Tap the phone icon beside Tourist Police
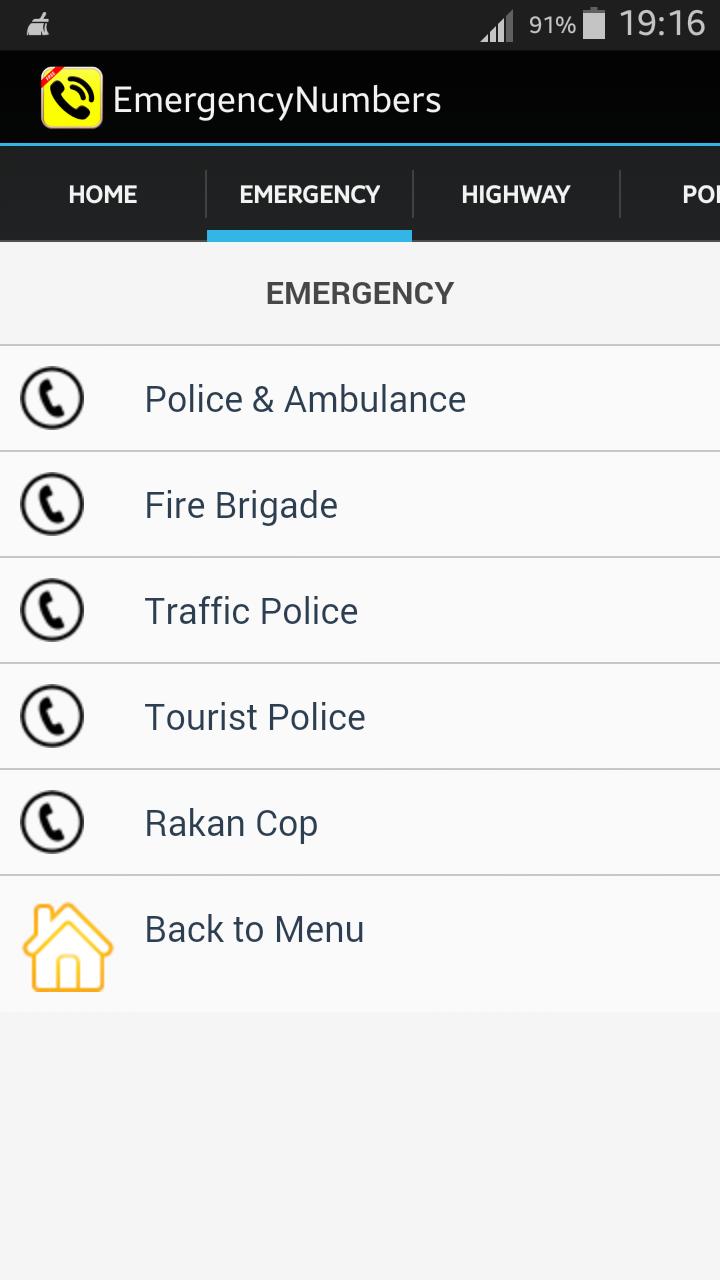Viewport: 720px width, 1280px height. pos(52,716)
